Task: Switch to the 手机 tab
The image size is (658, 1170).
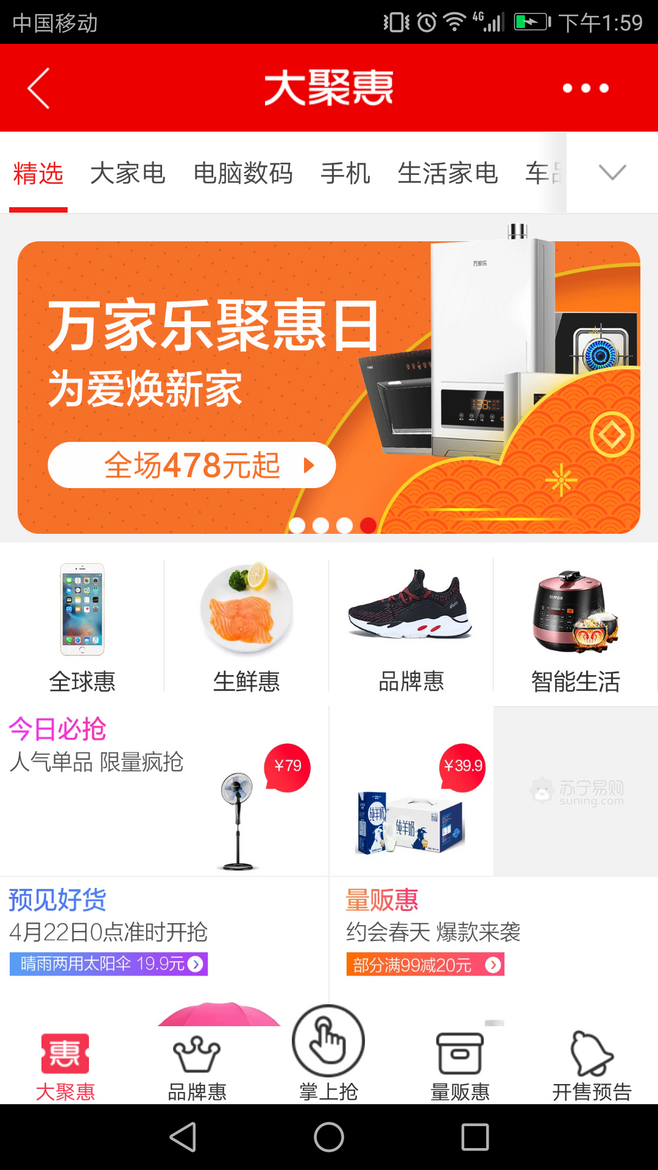Action: click(345, 173)
